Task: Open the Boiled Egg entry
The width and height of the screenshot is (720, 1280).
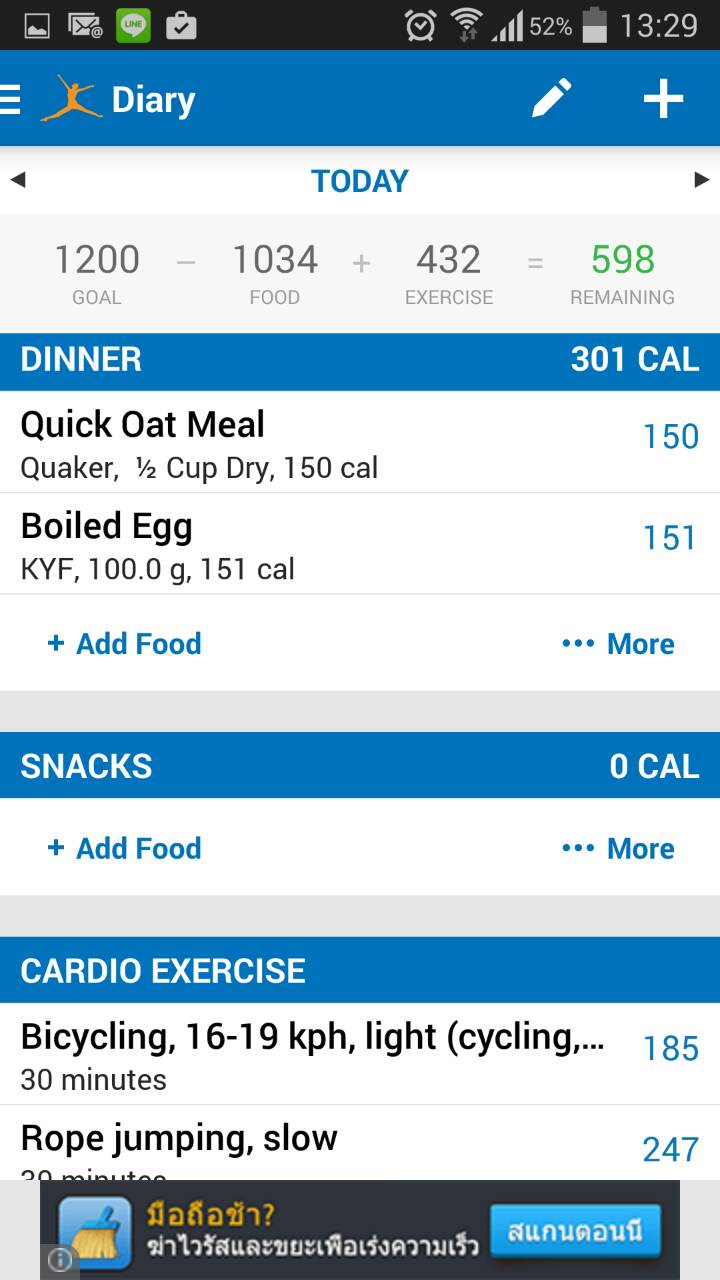Action: pyautogui.click(x=360, y=544)
